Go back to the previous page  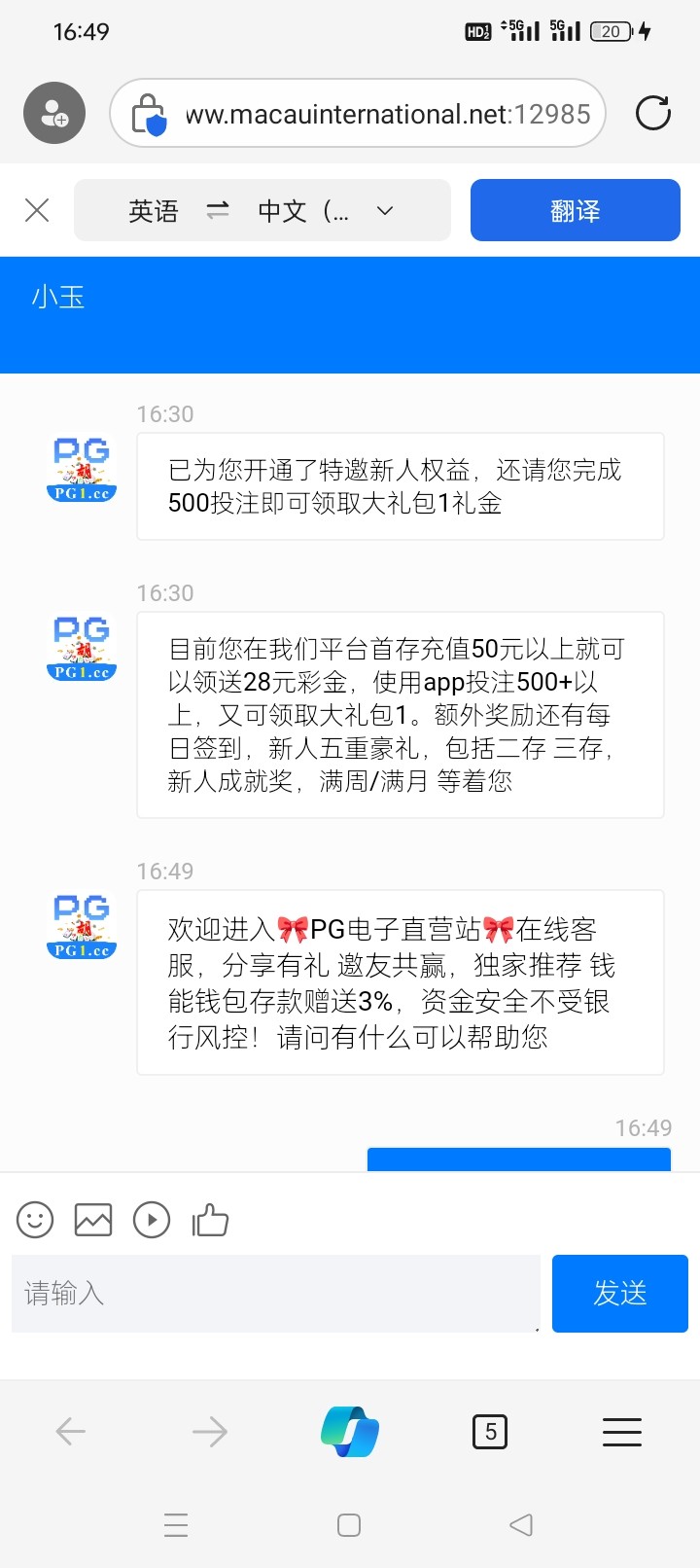70,1432
